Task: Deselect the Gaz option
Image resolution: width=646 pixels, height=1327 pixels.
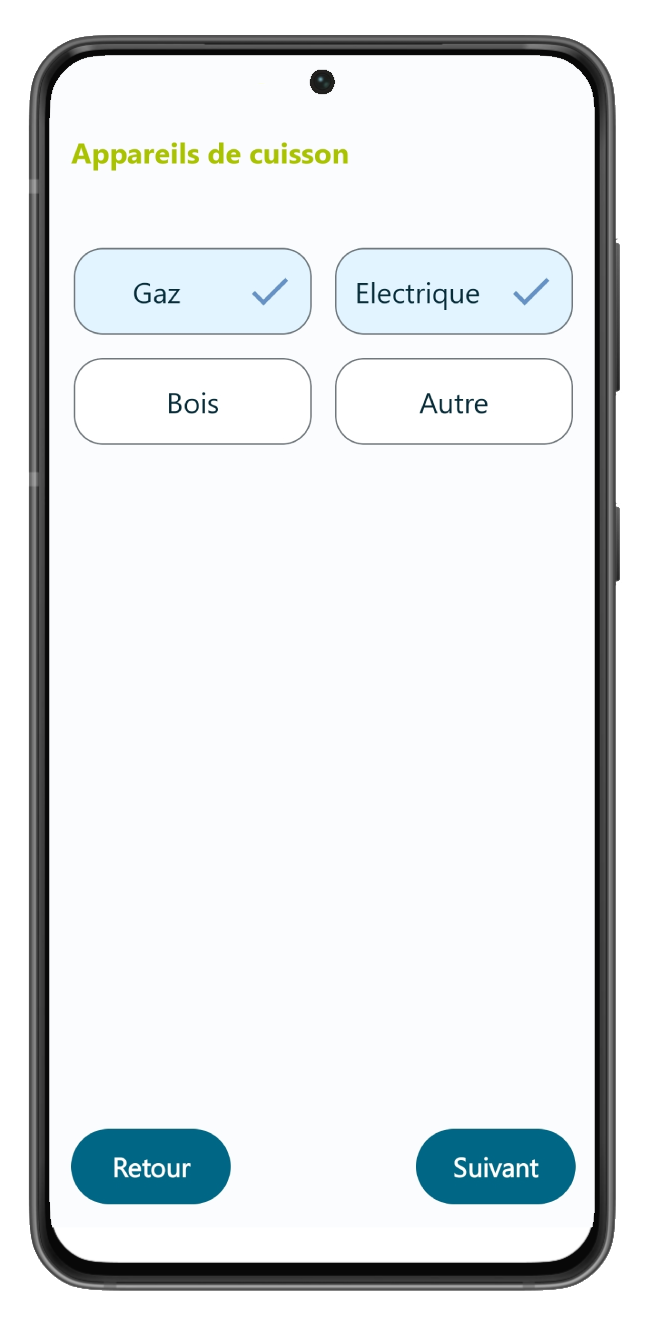Action: tap(192, 291)
